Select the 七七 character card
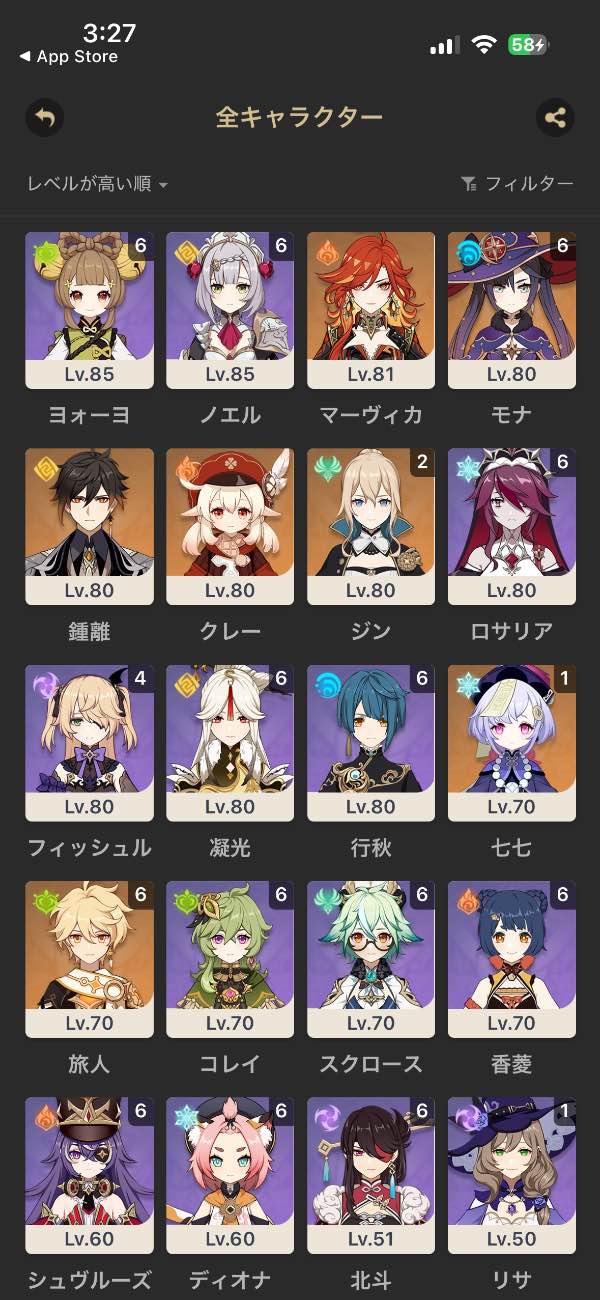The width and height of the screenshot is (600, 1300). coord(512,742)
